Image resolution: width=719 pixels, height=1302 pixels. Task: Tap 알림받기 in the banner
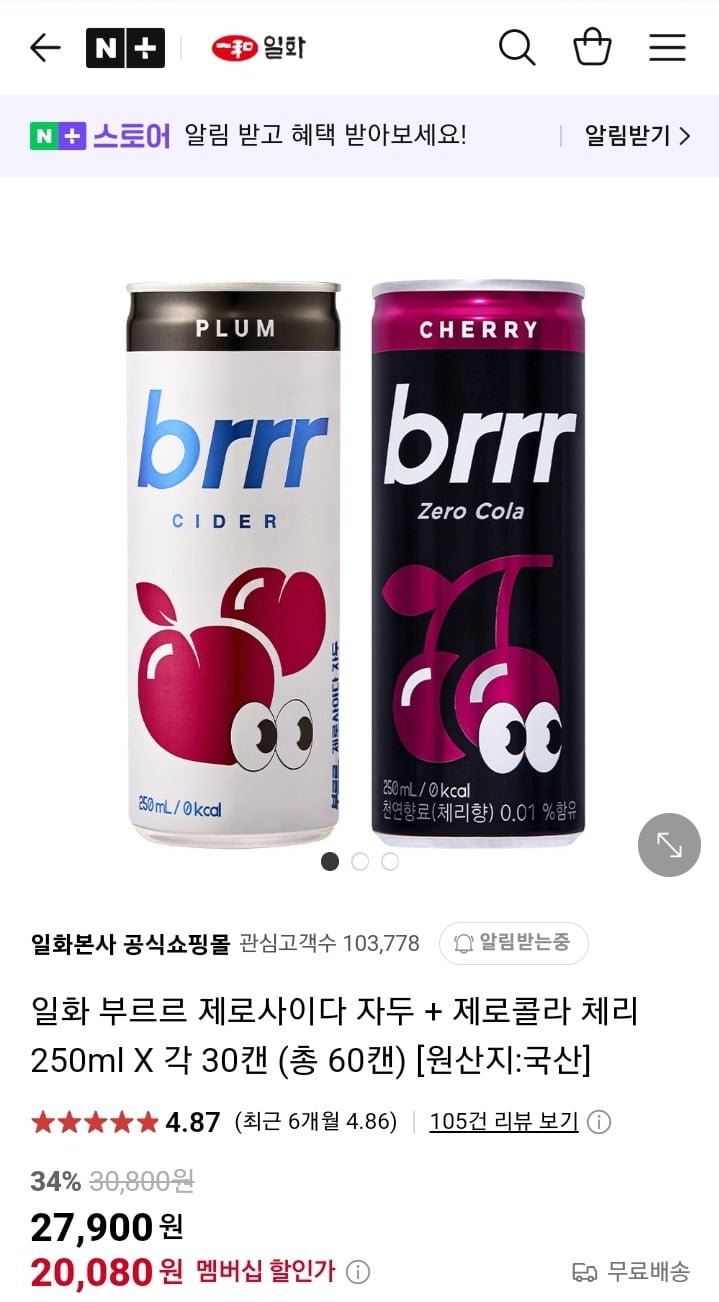tap(637, 135)
